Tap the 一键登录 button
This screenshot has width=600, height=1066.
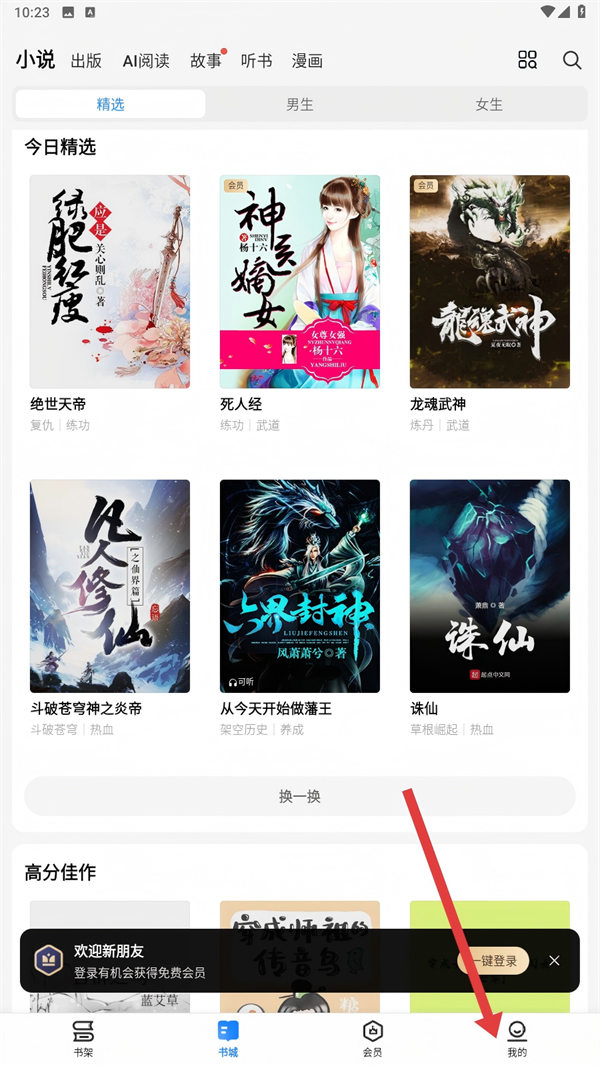pyautogui.click(x=492, y=961)
